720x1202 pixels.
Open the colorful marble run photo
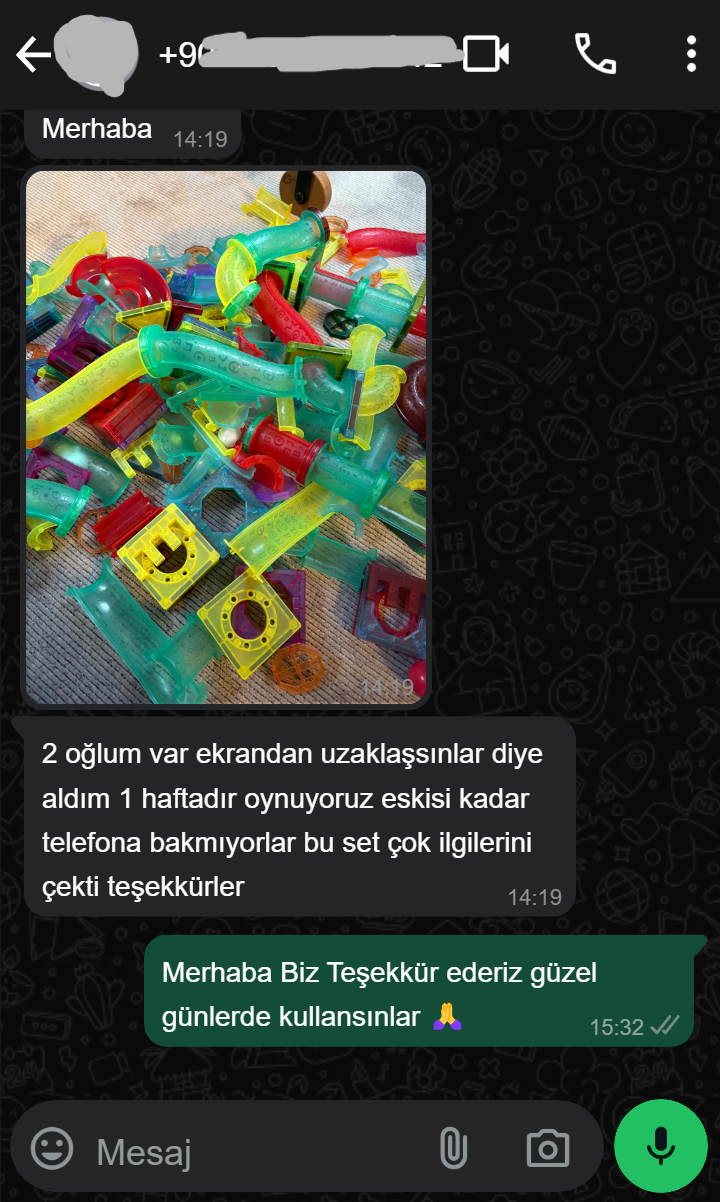pyautogui.click(x=226, y=437)
